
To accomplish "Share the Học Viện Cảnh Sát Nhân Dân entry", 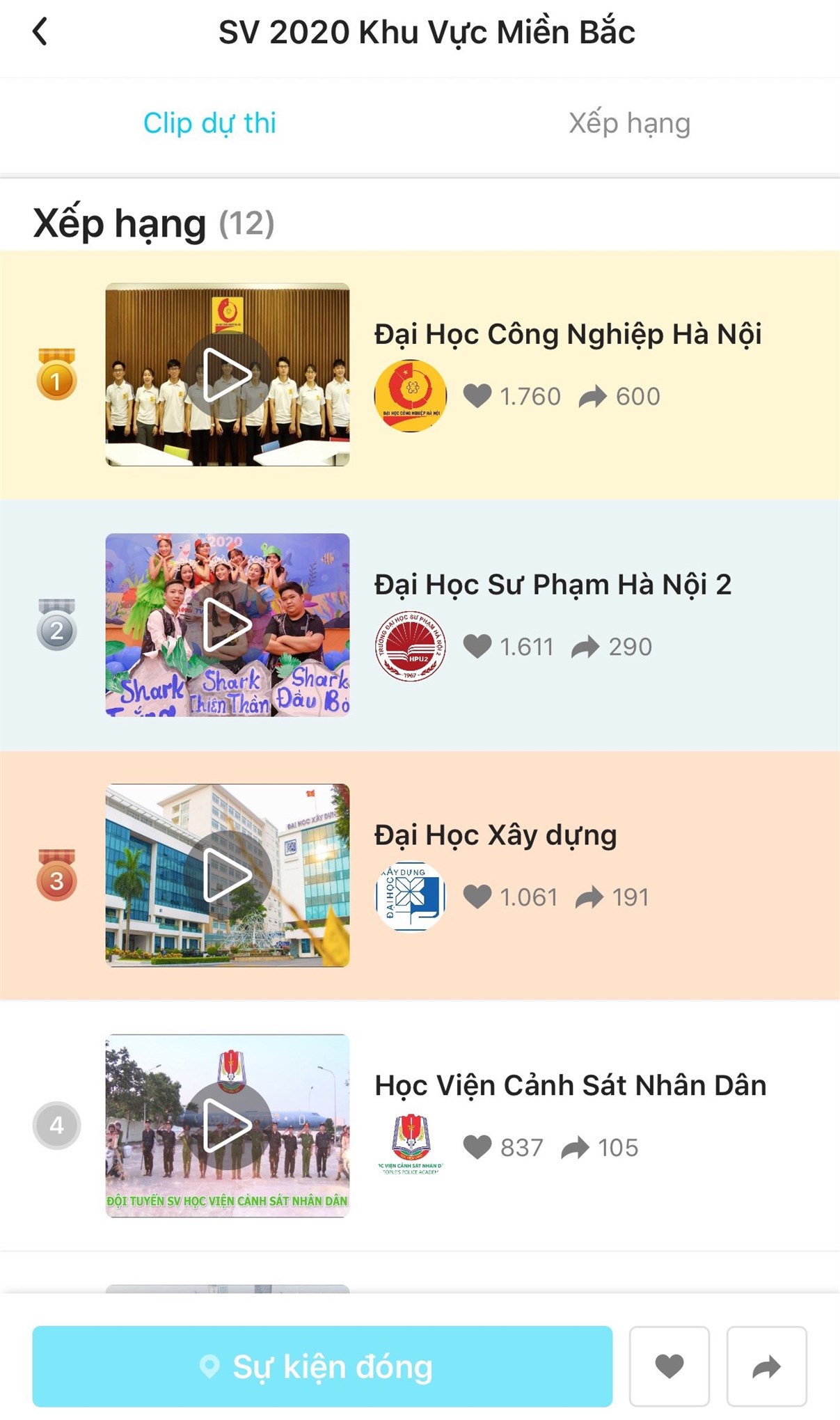I will (575, 1148).
